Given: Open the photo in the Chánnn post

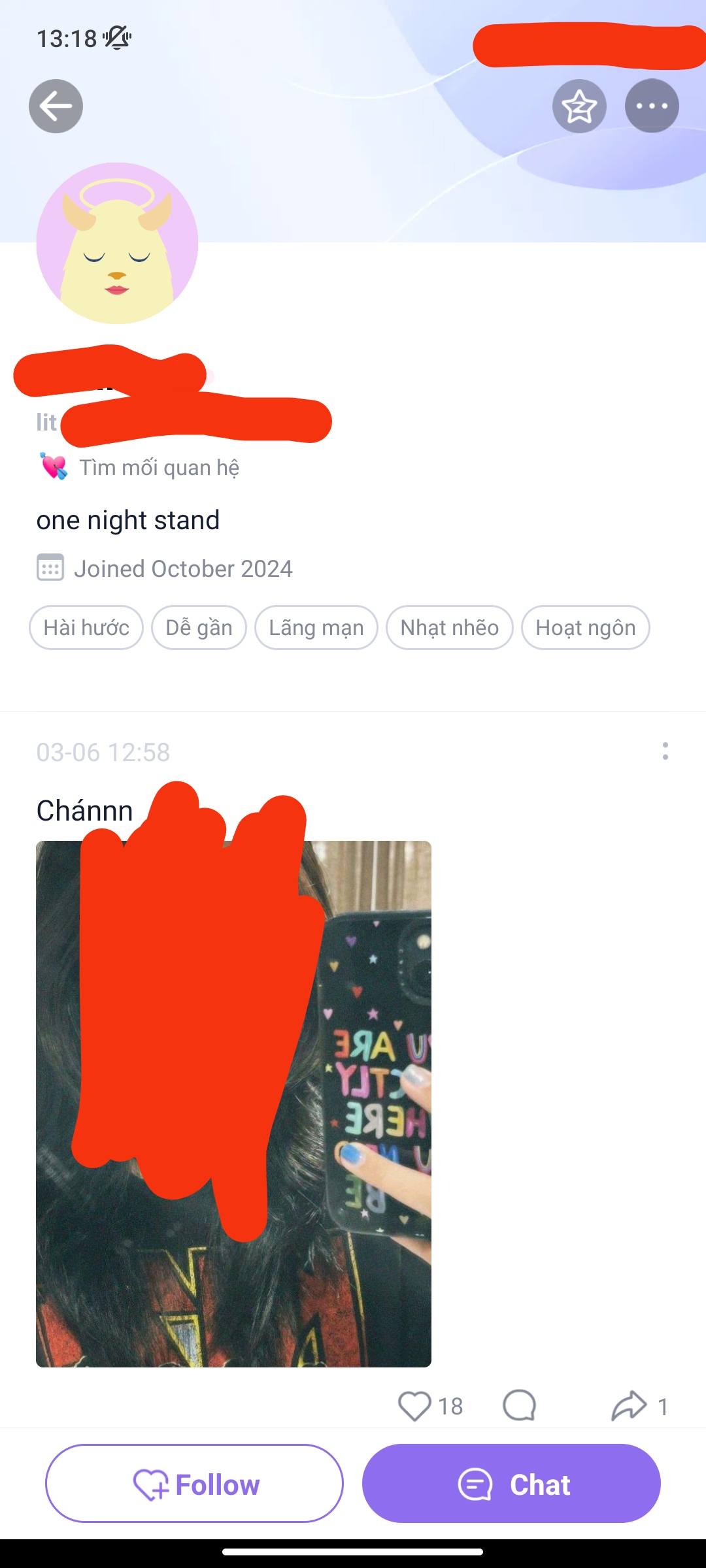Looking at the screenshot, I should pyautogui.click(x=233, y=1104).
